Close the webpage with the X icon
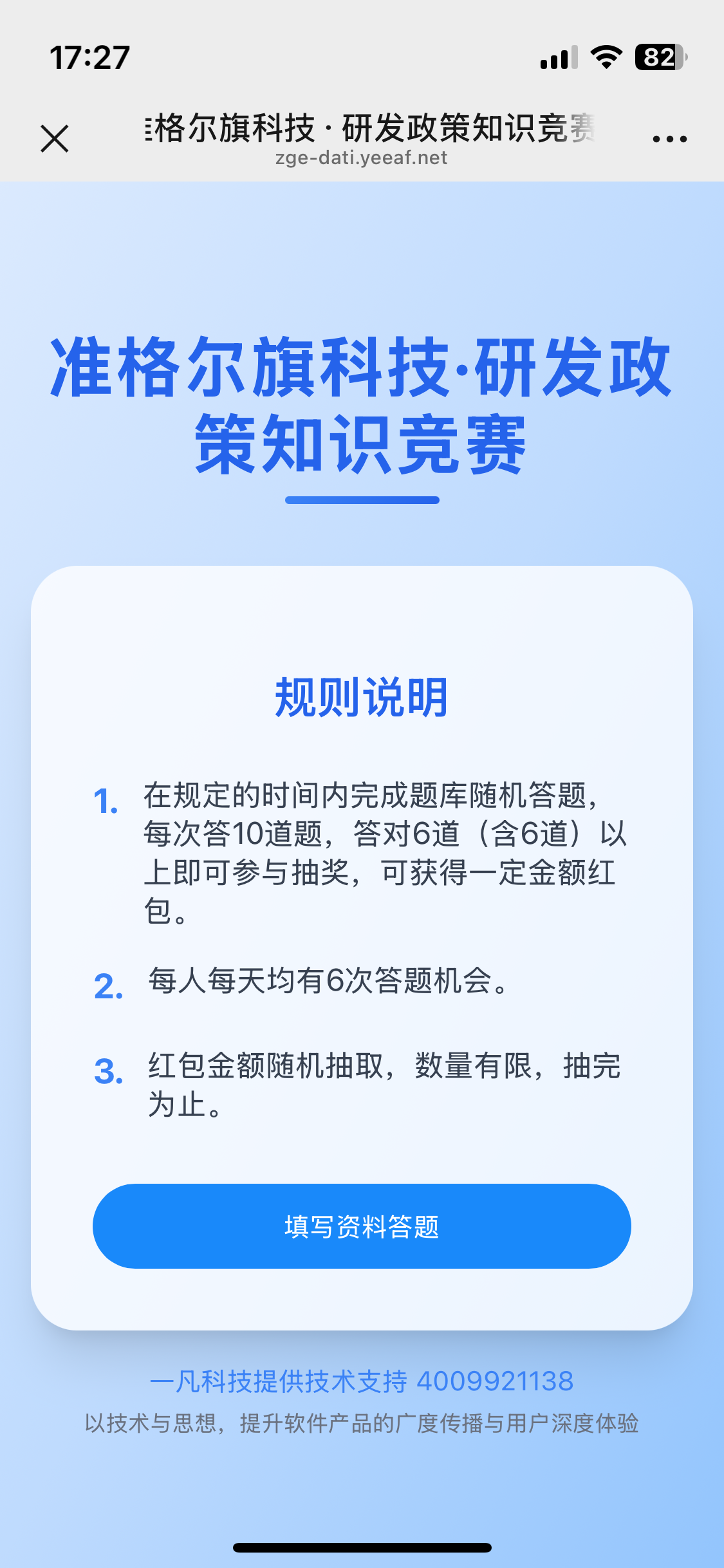 pyautogui.click(x=55, y=138)
